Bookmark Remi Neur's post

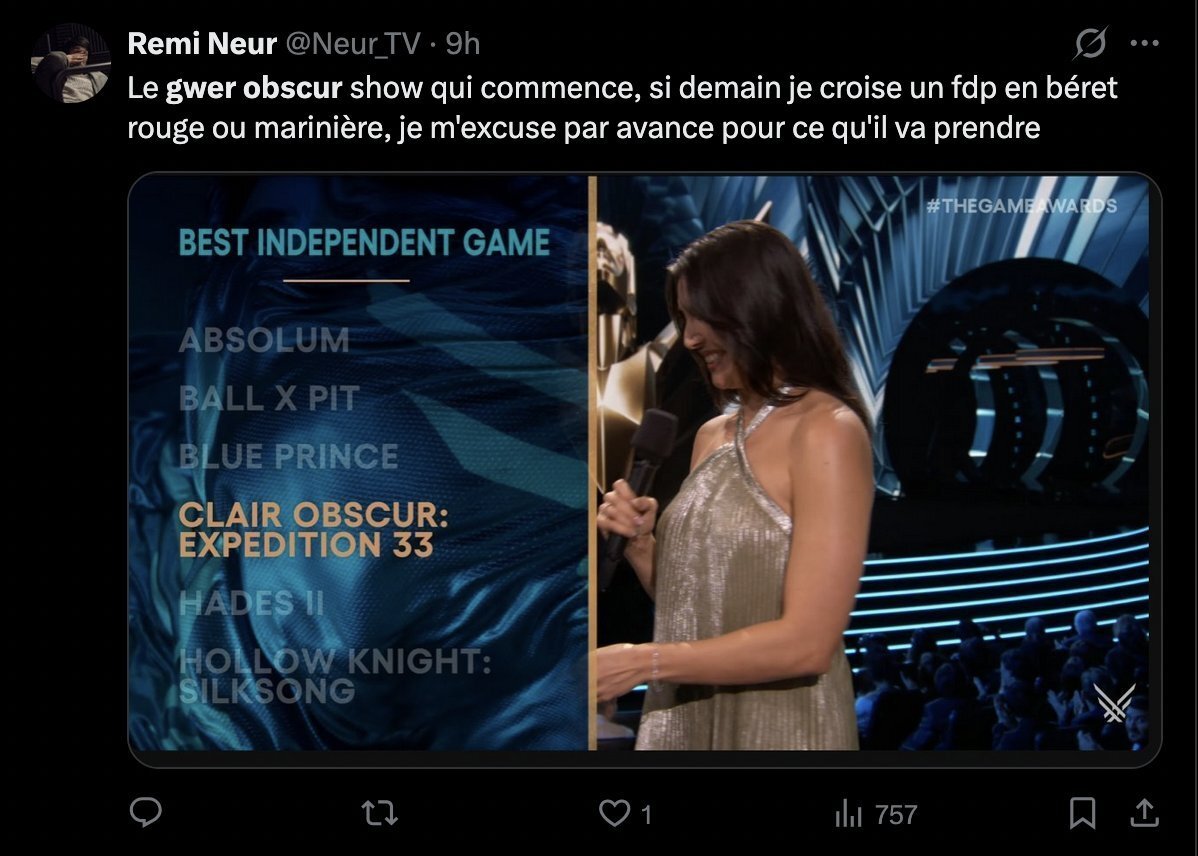(x=1082, y=813)
